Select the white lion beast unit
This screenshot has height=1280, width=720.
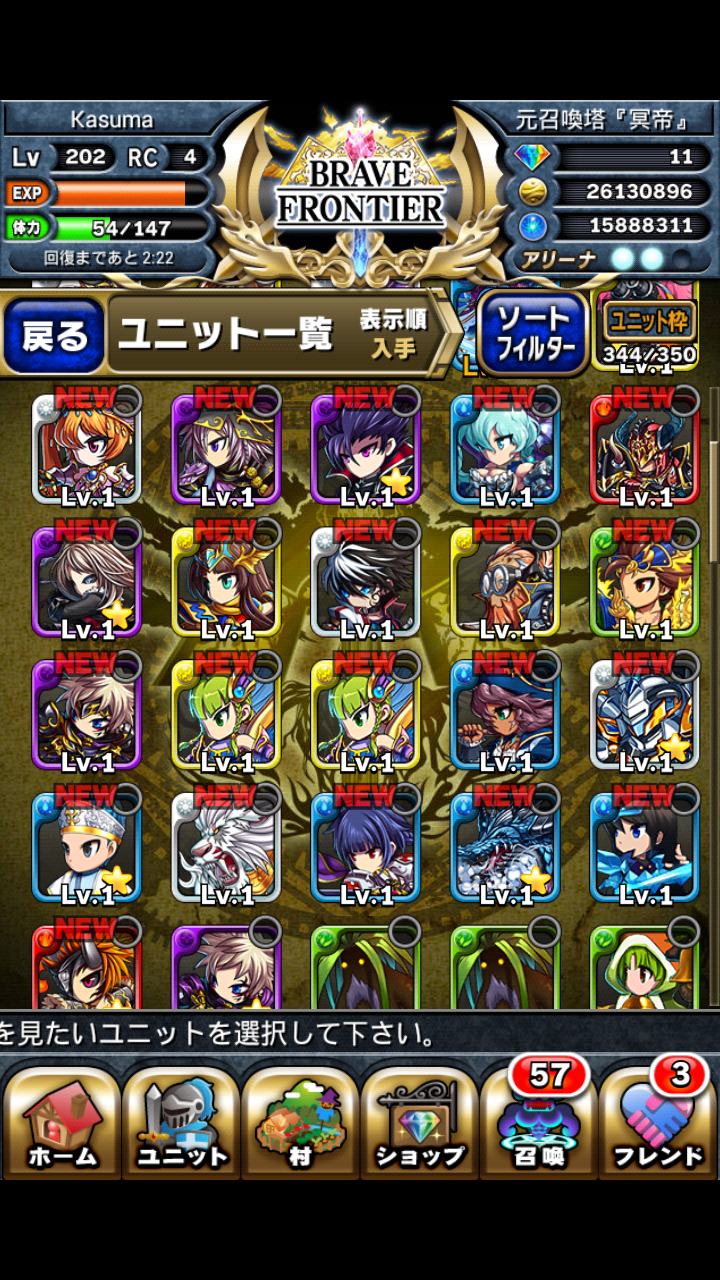226,847
